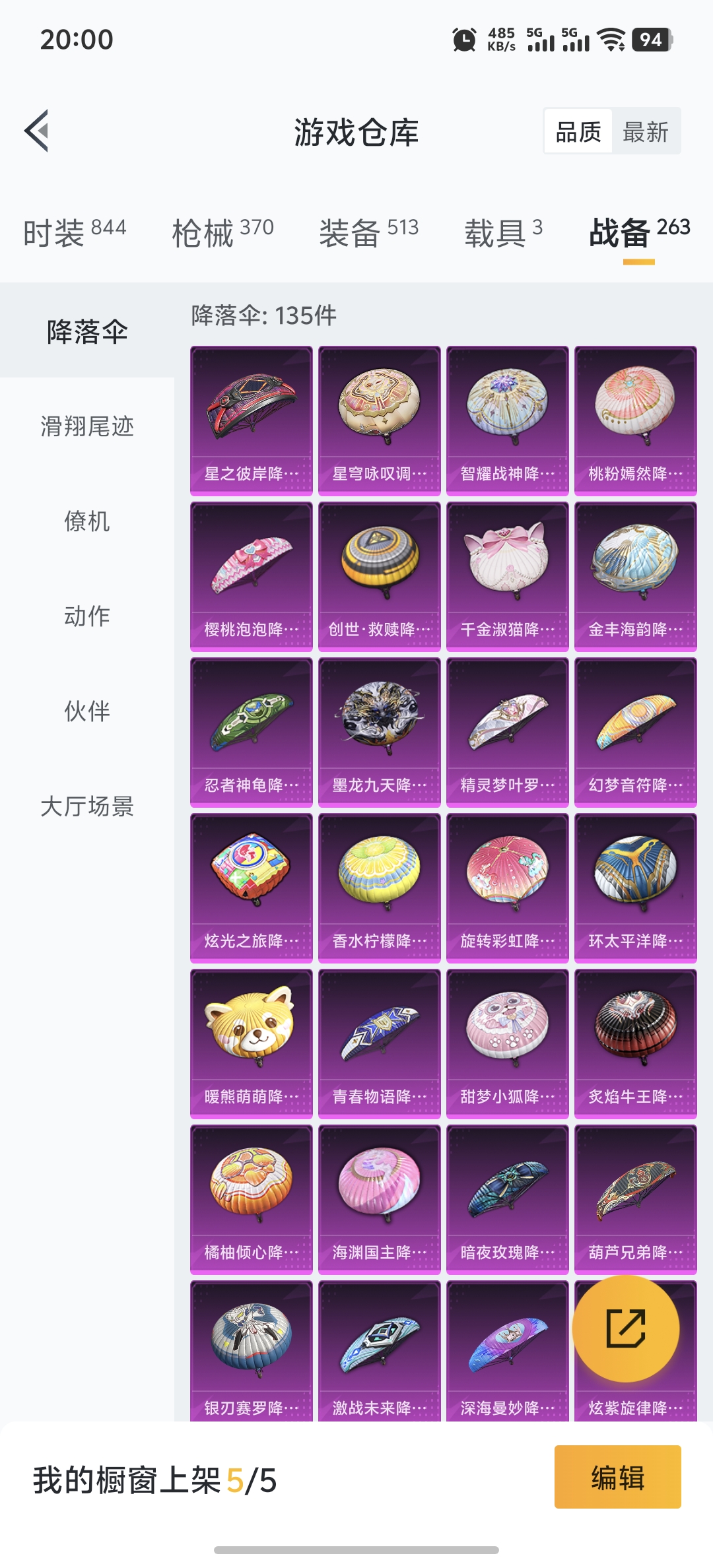Open the 暖熊萌萌 parachute item
Screen dimensions: 713x1568
click(251, 1043)
